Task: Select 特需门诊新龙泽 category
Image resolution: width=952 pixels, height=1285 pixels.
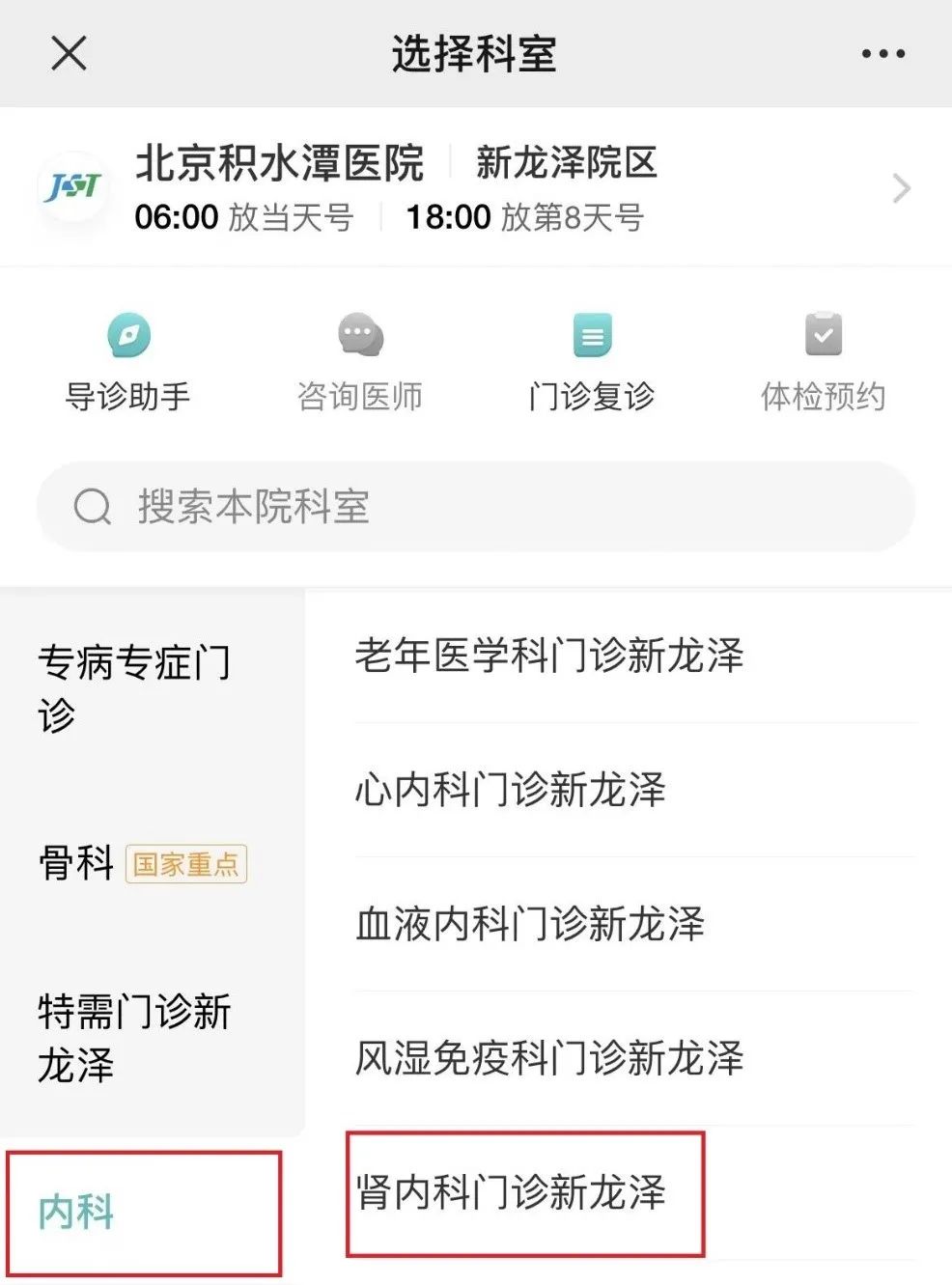Action: 135,1038
